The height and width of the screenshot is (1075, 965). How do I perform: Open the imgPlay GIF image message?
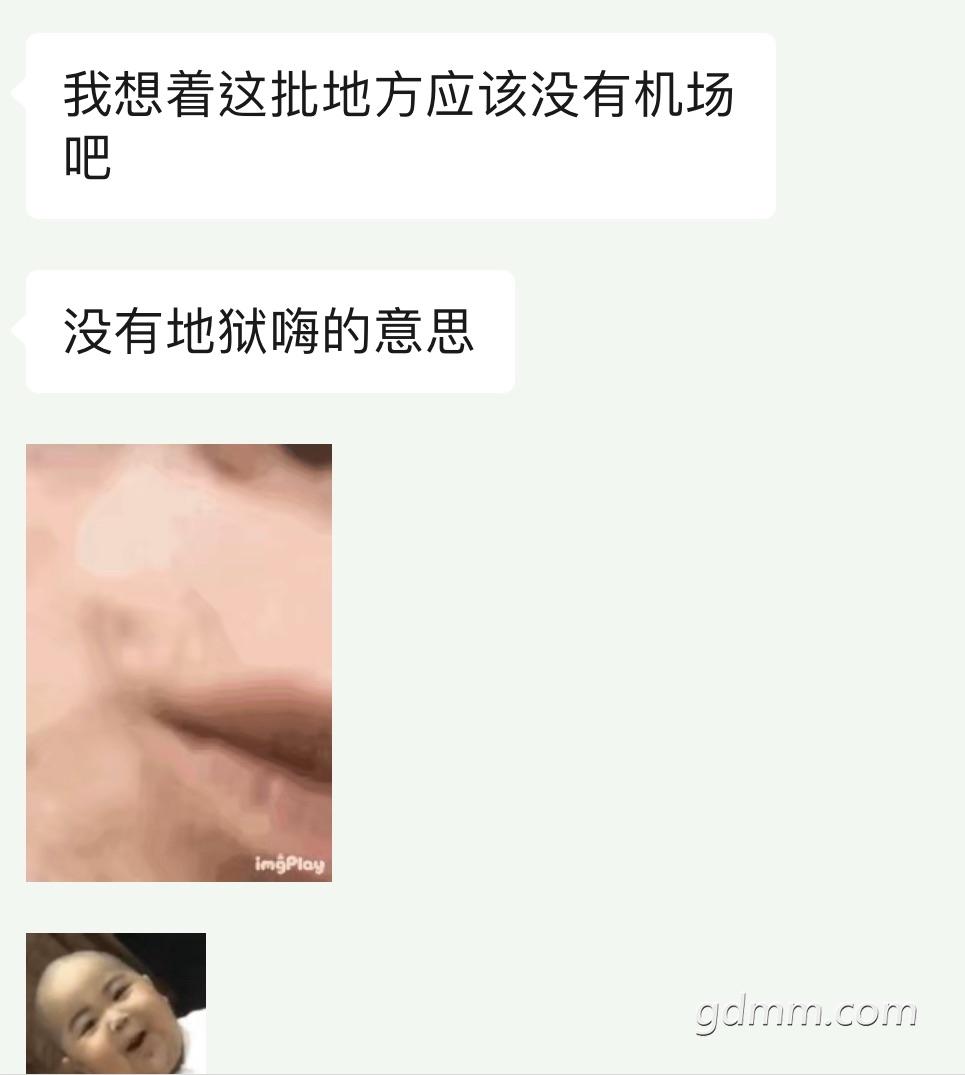tap(179, 662)
